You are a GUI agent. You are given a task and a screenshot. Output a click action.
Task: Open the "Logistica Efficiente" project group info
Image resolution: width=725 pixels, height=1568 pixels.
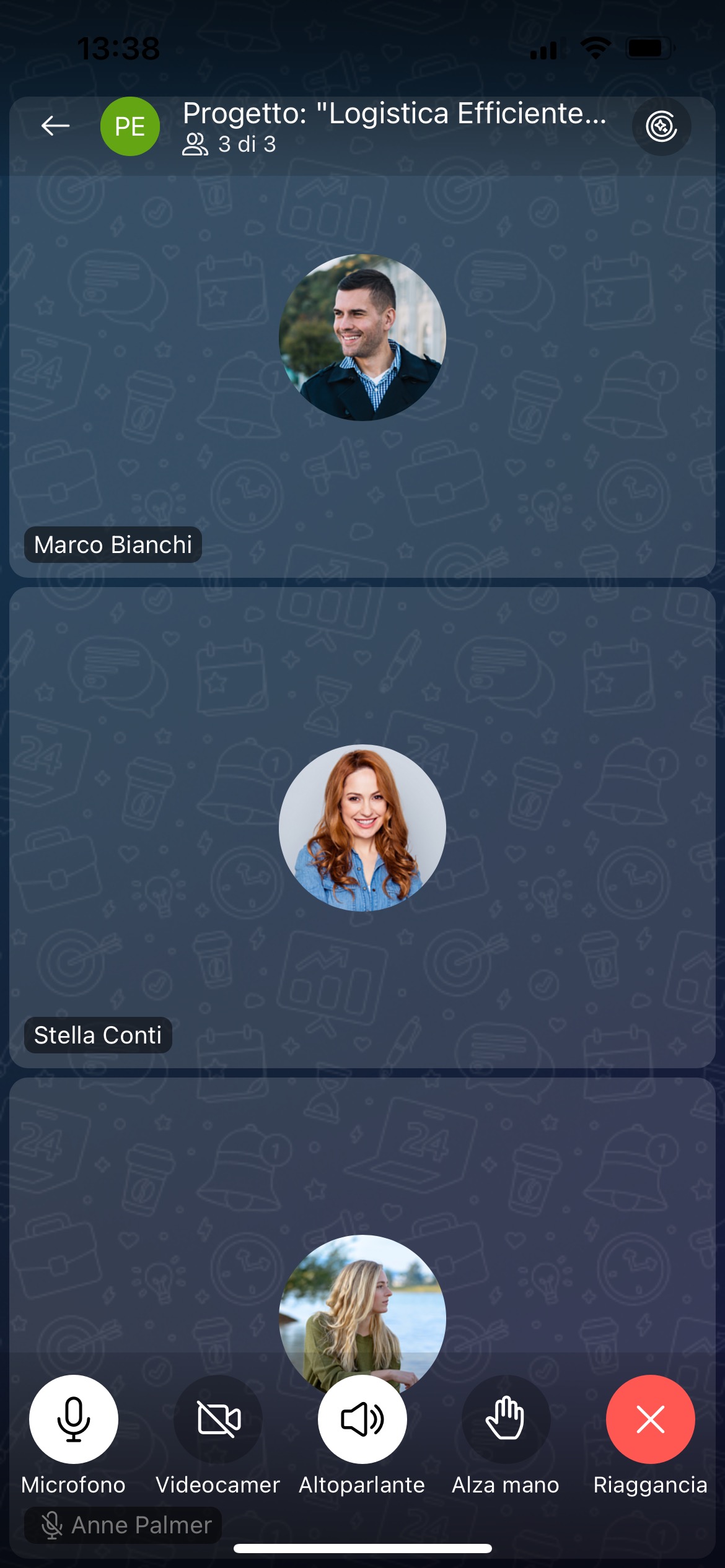tap(394, 126)
